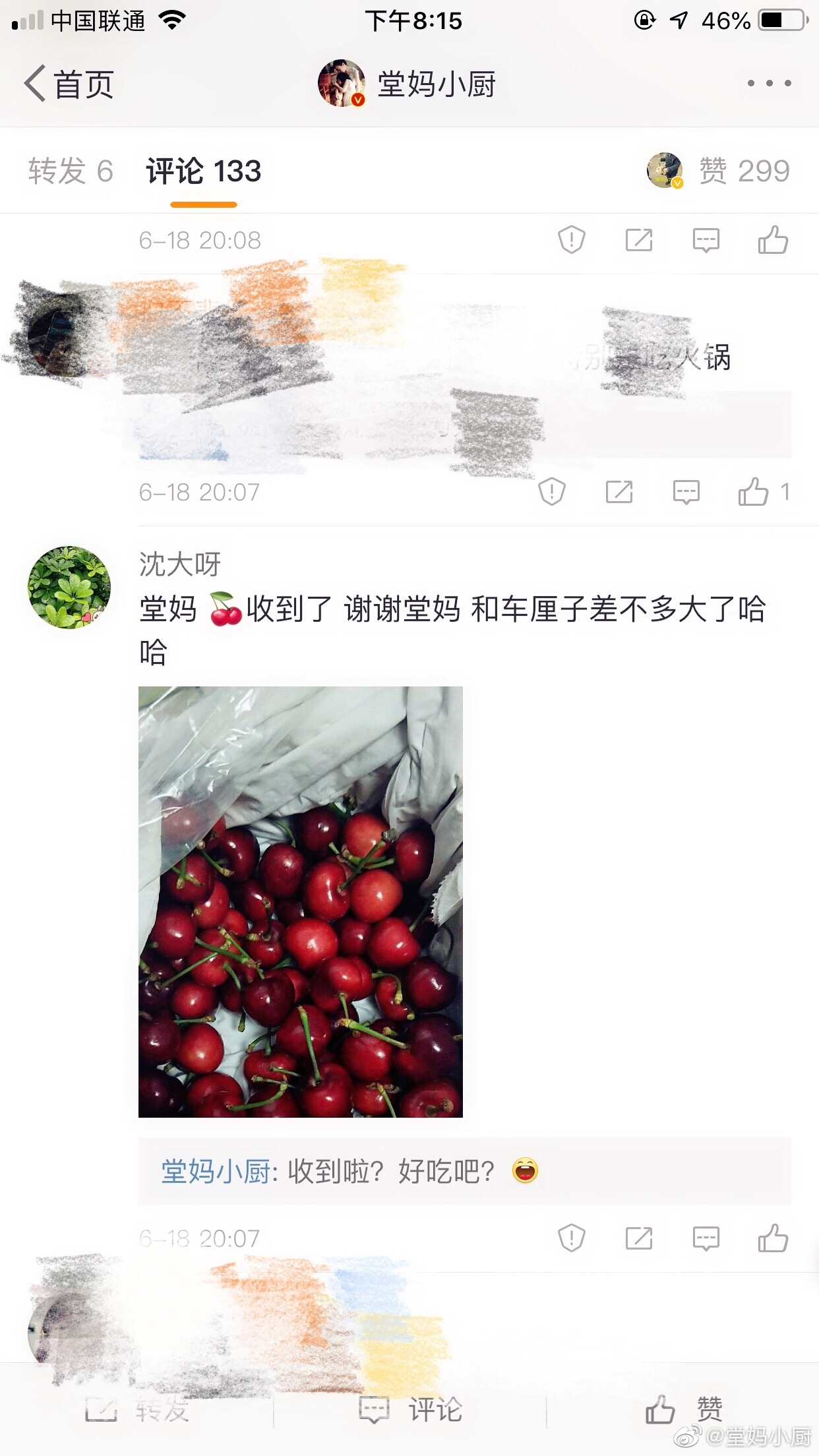Screen dimensions: 819x1456
Task: Report the 6-18 20:08 comment
Action: pyautogui.click(x=571, y=240)
